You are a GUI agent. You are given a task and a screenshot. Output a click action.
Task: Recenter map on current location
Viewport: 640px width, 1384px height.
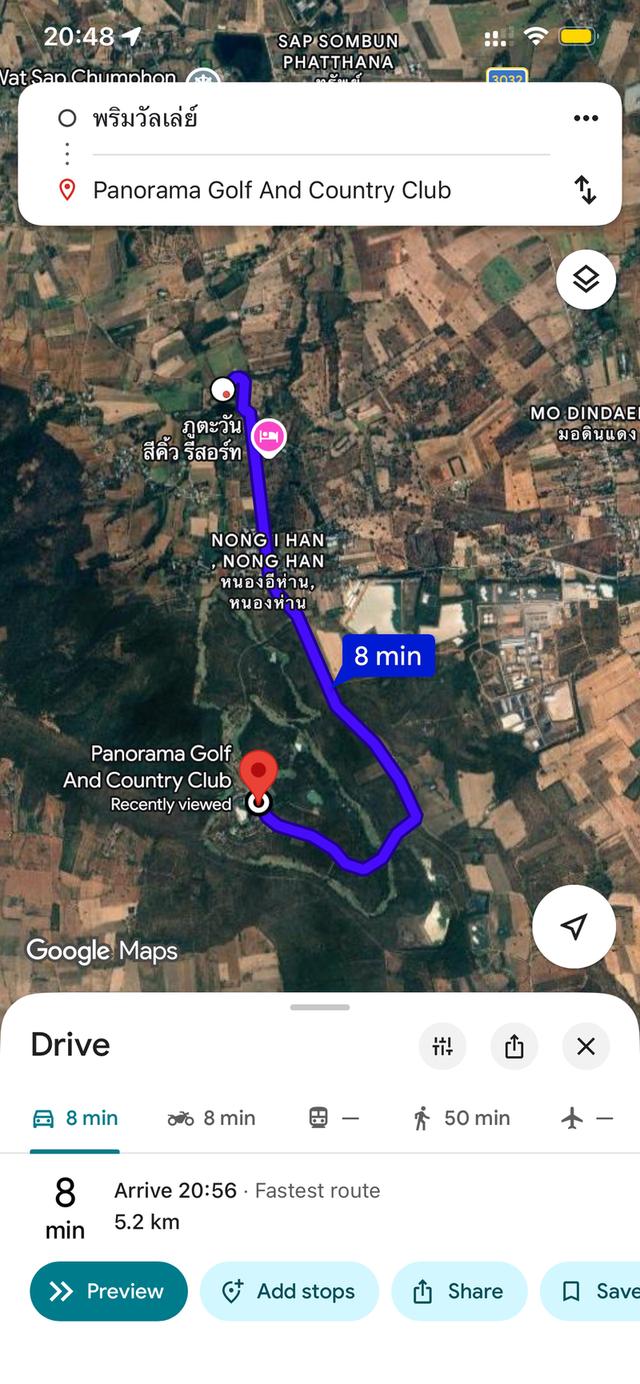click(x=573, y=926)
